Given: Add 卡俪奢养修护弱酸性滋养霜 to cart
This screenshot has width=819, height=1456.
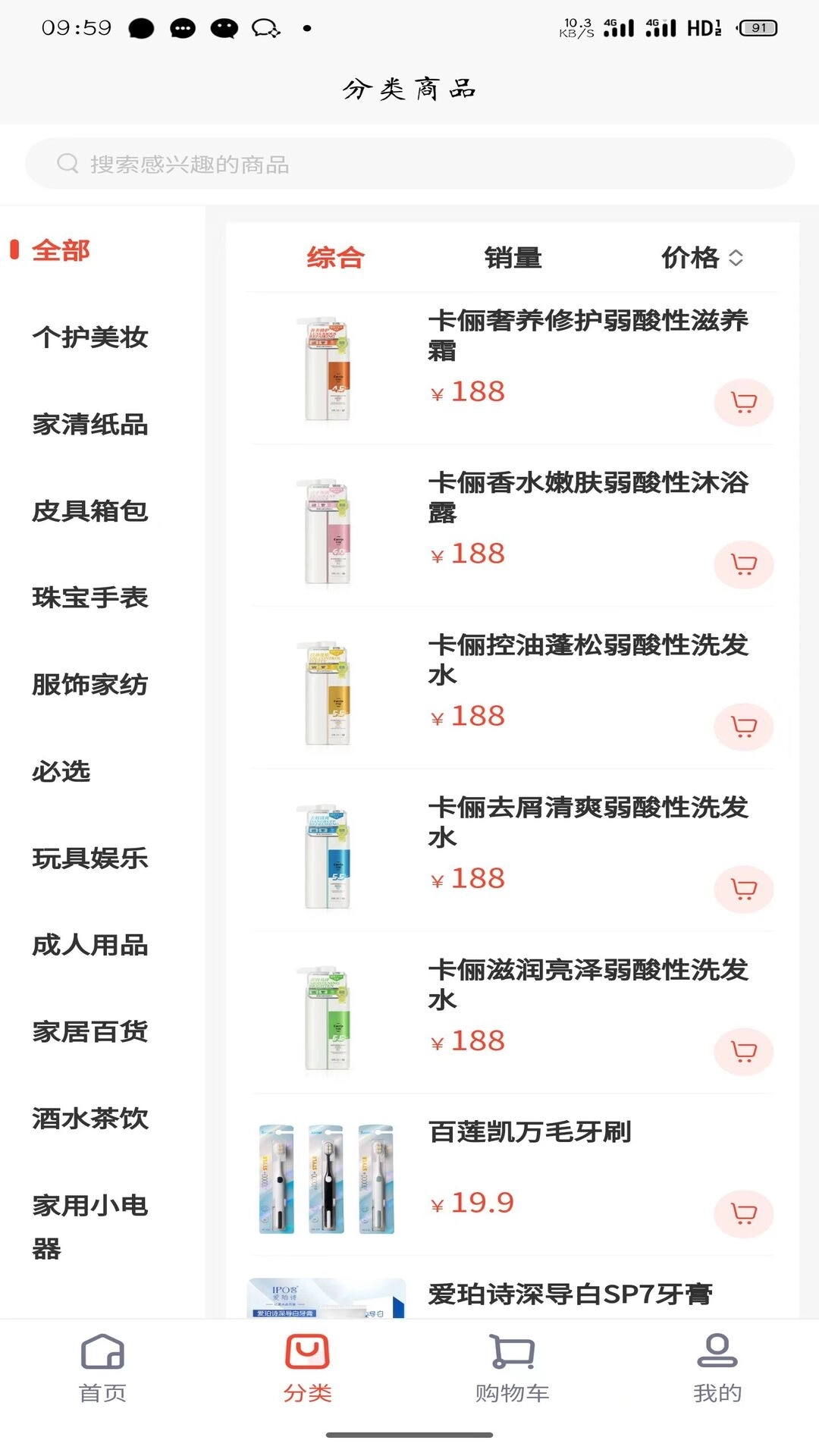Looking at the screenshot, I should [x=743, y=402].
